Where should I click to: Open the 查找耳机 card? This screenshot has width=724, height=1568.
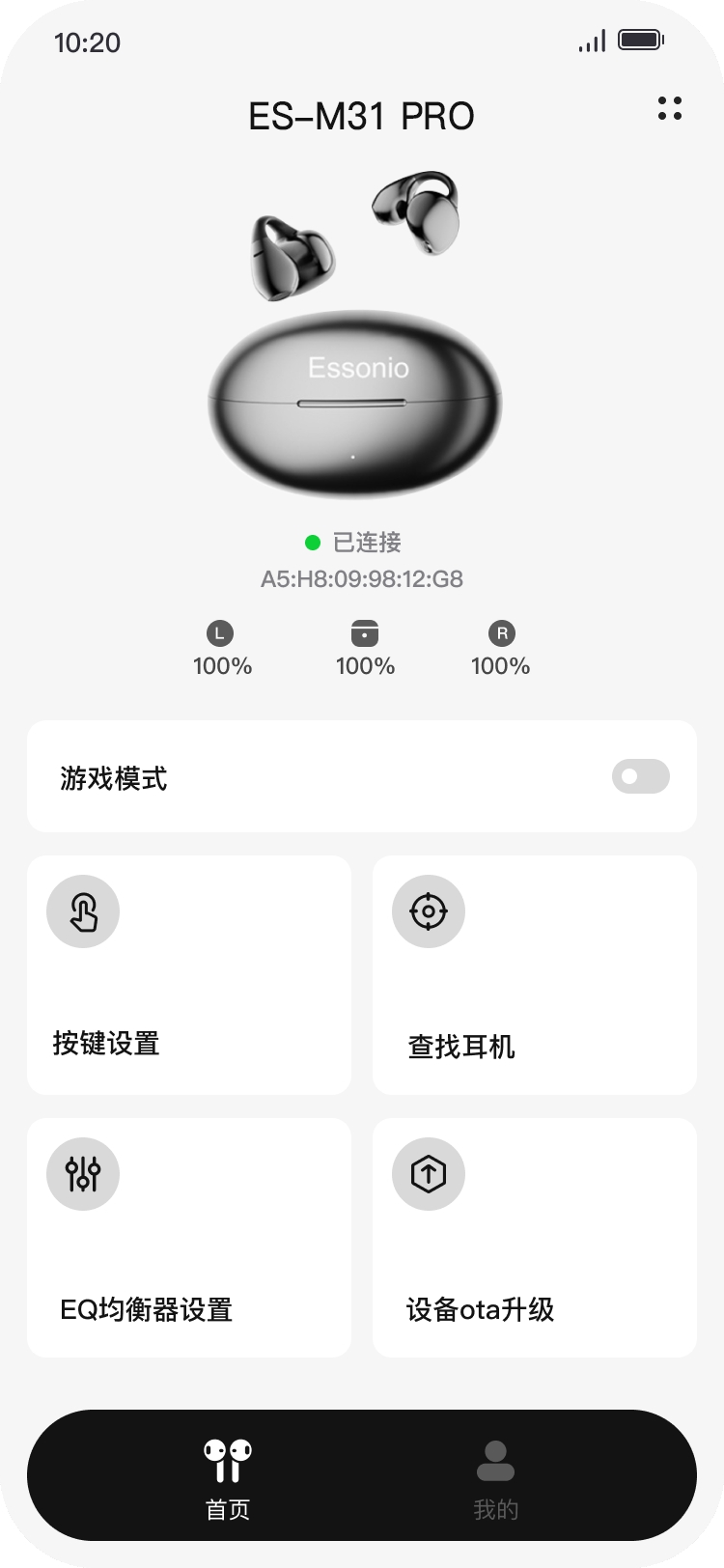coord(534,975)
